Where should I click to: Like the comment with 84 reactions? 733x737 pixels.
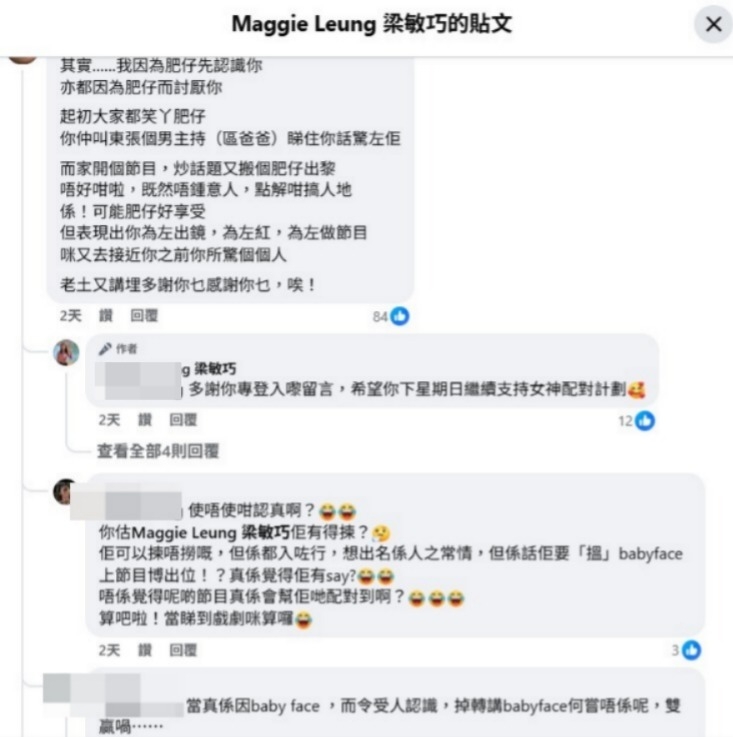point(106,315)
